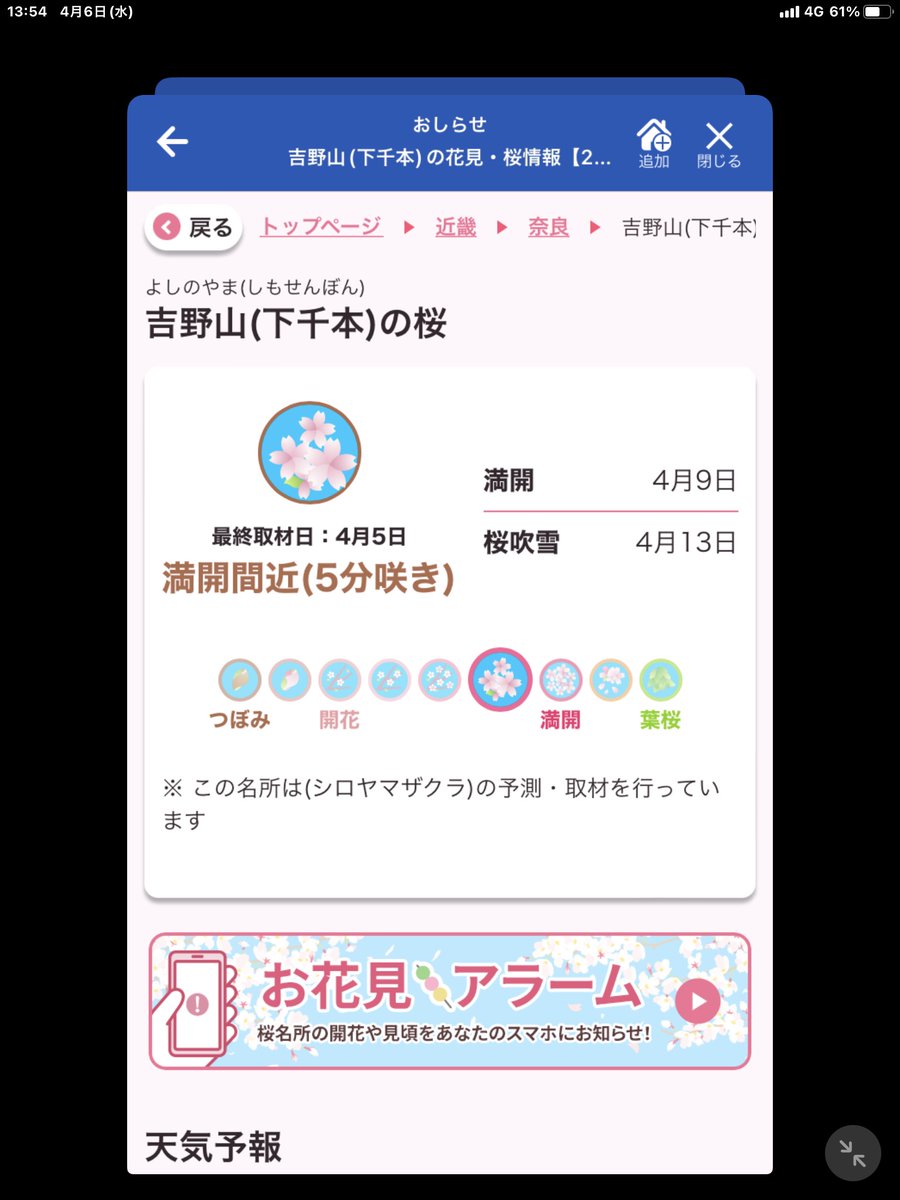The width and height of the screenshot is (900, 1200).
Task: Open the トップページ breadcrumb link
Action: pyautogui.click(x=321, y=227)
